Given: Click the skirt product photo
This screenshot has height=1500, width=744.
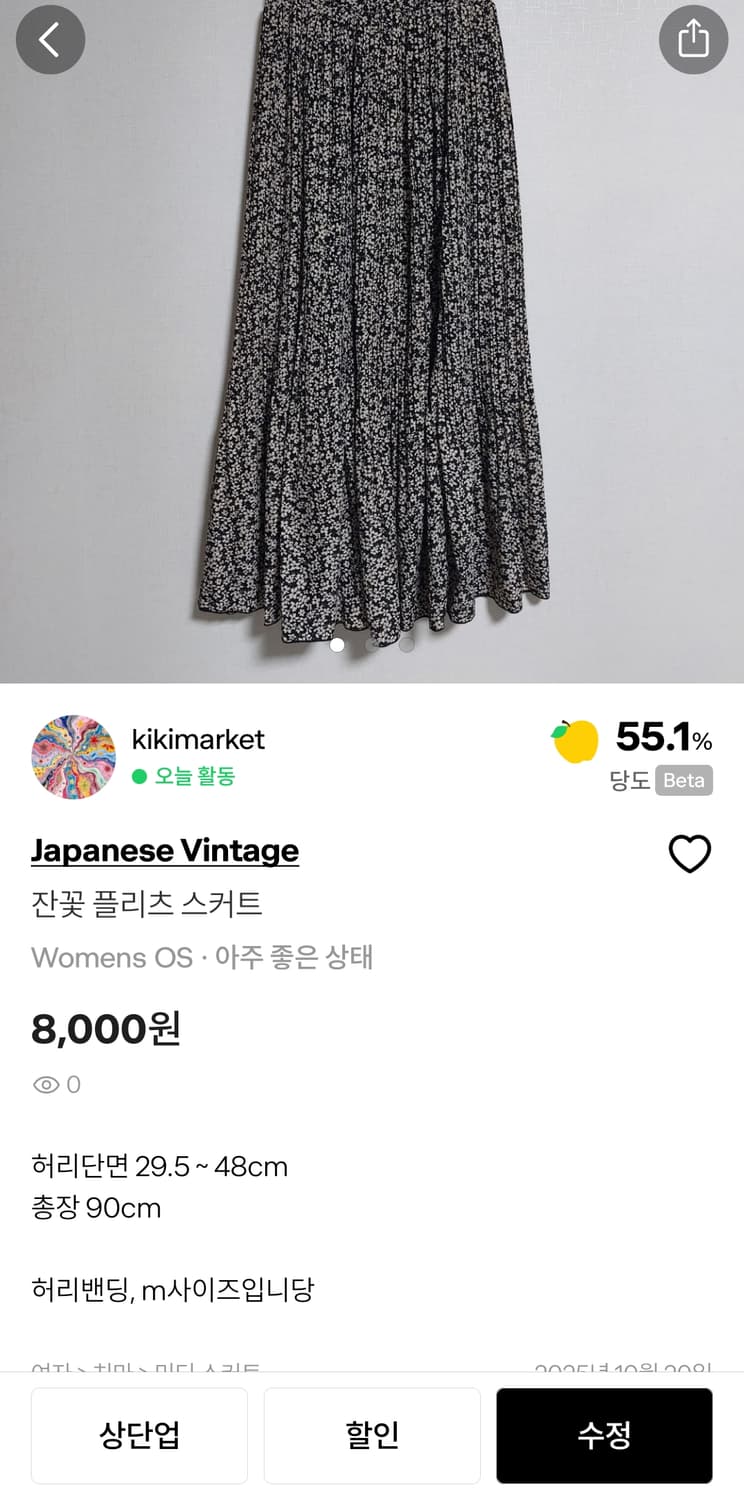Looking at the screenshot, I should (372, 340).
